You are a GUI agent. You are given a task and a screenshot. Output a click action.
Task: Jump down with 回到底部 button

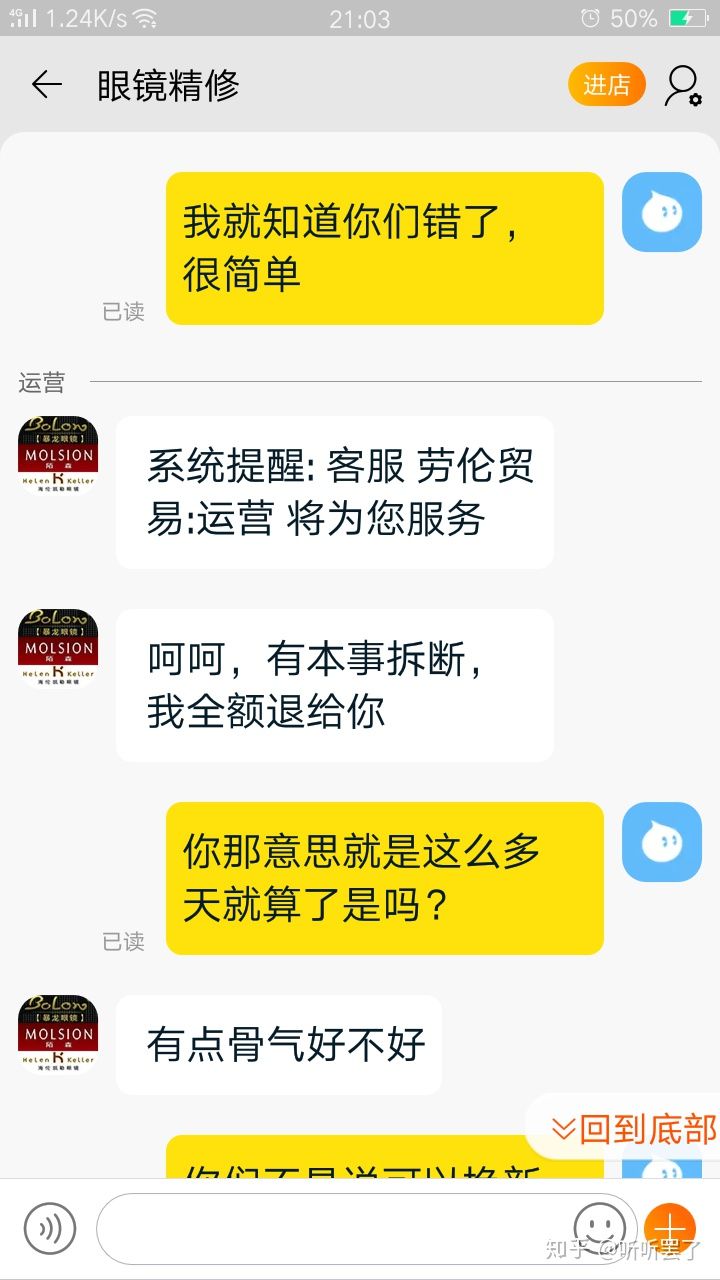(634, 1129)
